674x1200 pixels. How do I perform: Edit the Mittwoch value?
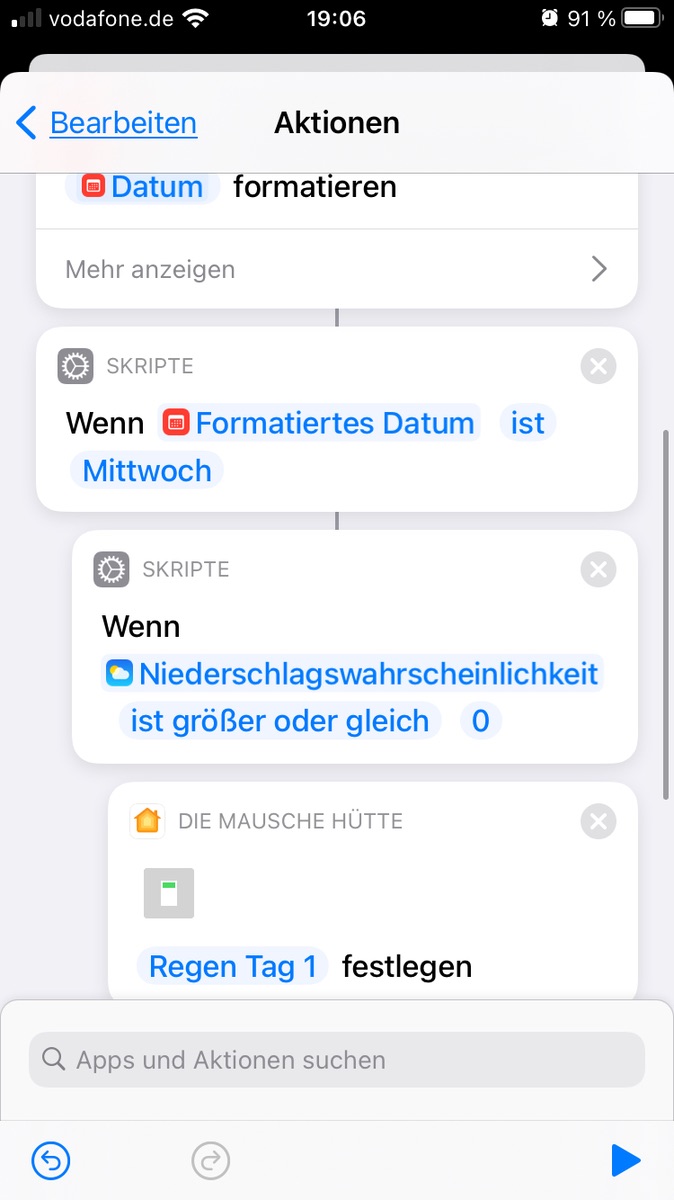(x=147, y=470)
